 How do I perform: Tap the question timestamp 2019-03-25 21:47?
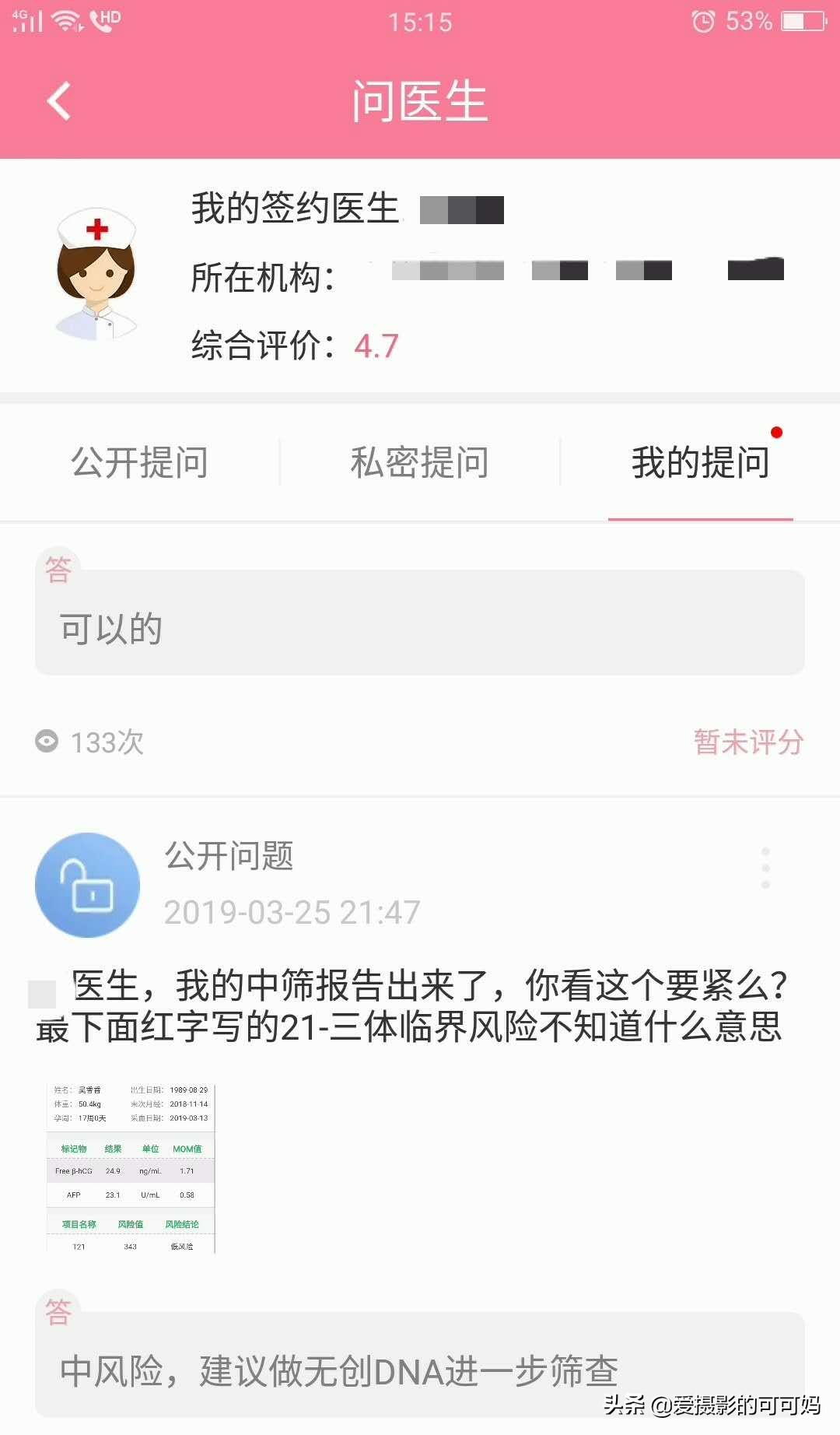click(x=293, y=911)
